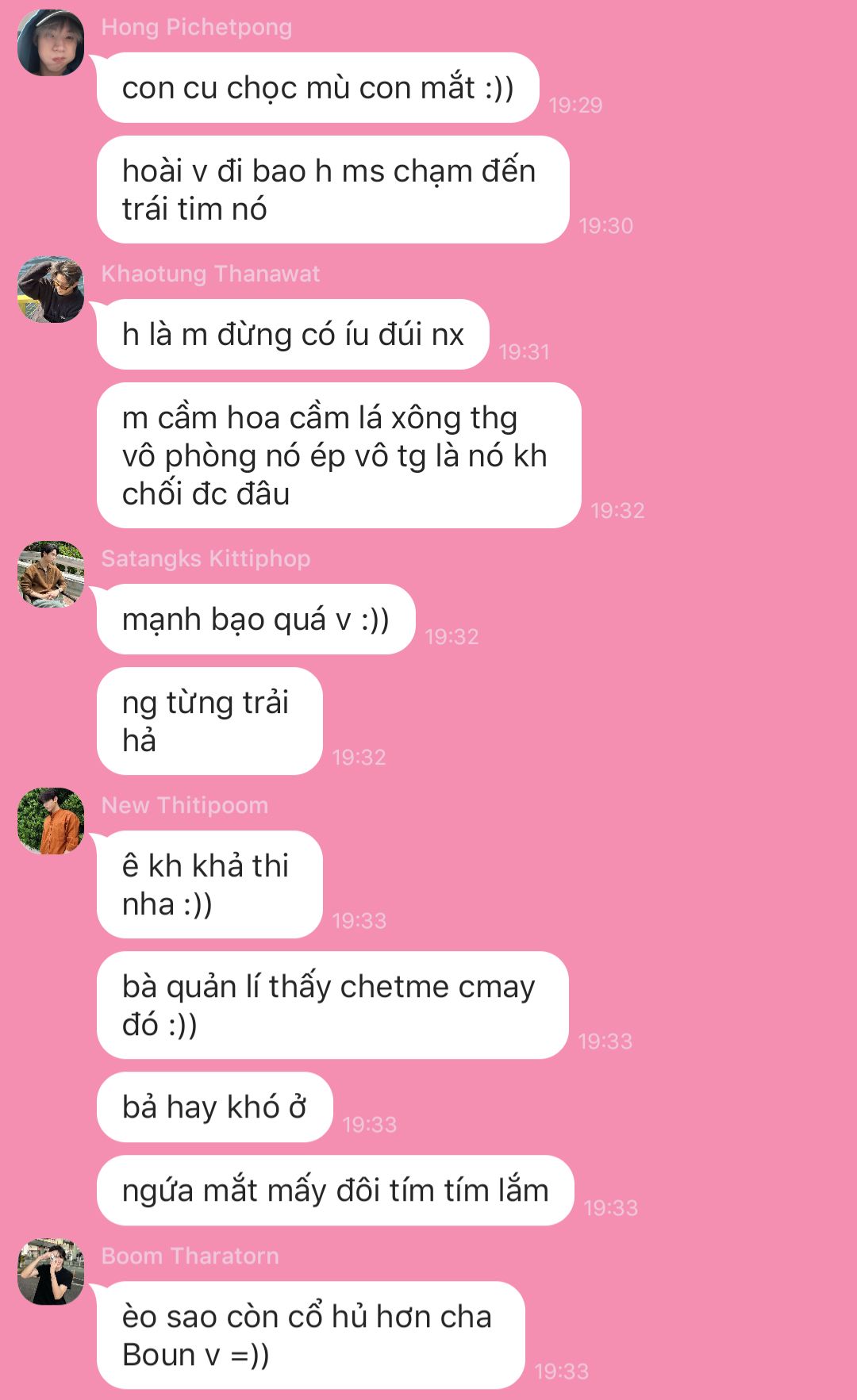View Khaotung Thanawat's profile avatar
The image size is (857, 1400).
[51, 290]
